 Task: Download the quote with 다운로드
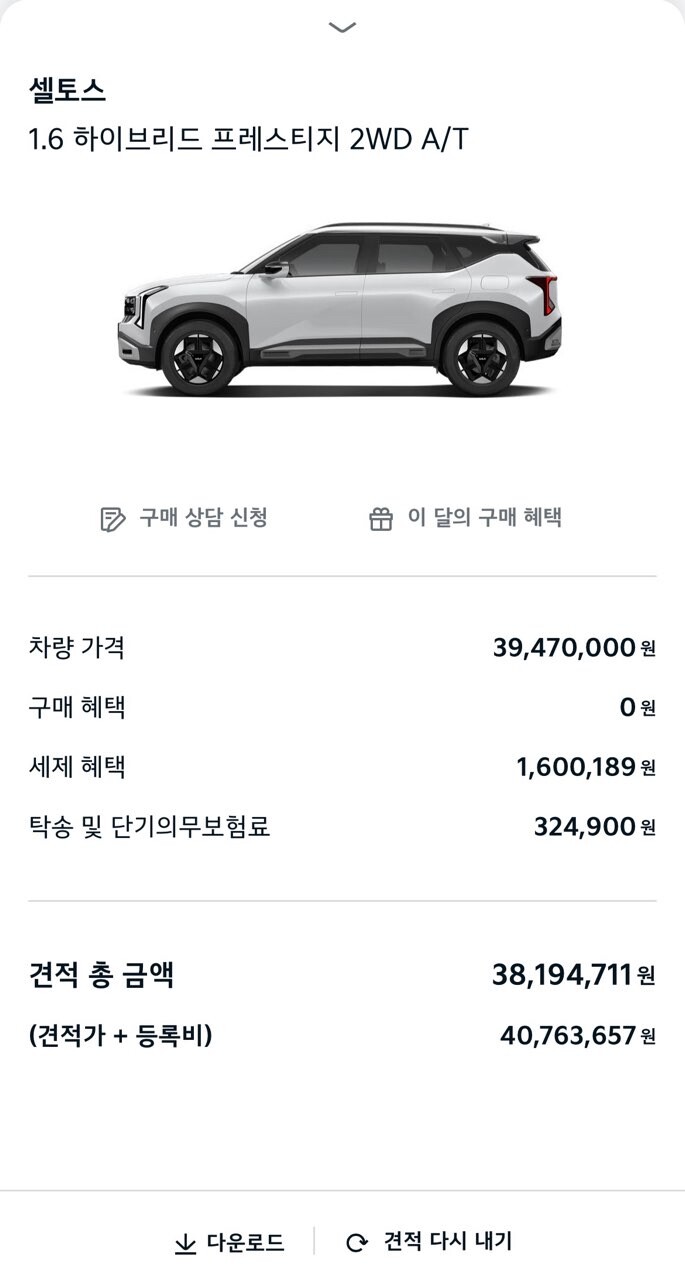[x=230, y=1243]
